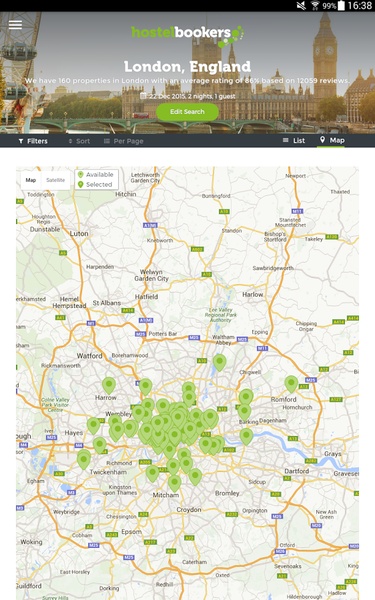The image size is (375, 600).
Task: Switch map to Satellite imagery
Action: (x=55, y=180)
